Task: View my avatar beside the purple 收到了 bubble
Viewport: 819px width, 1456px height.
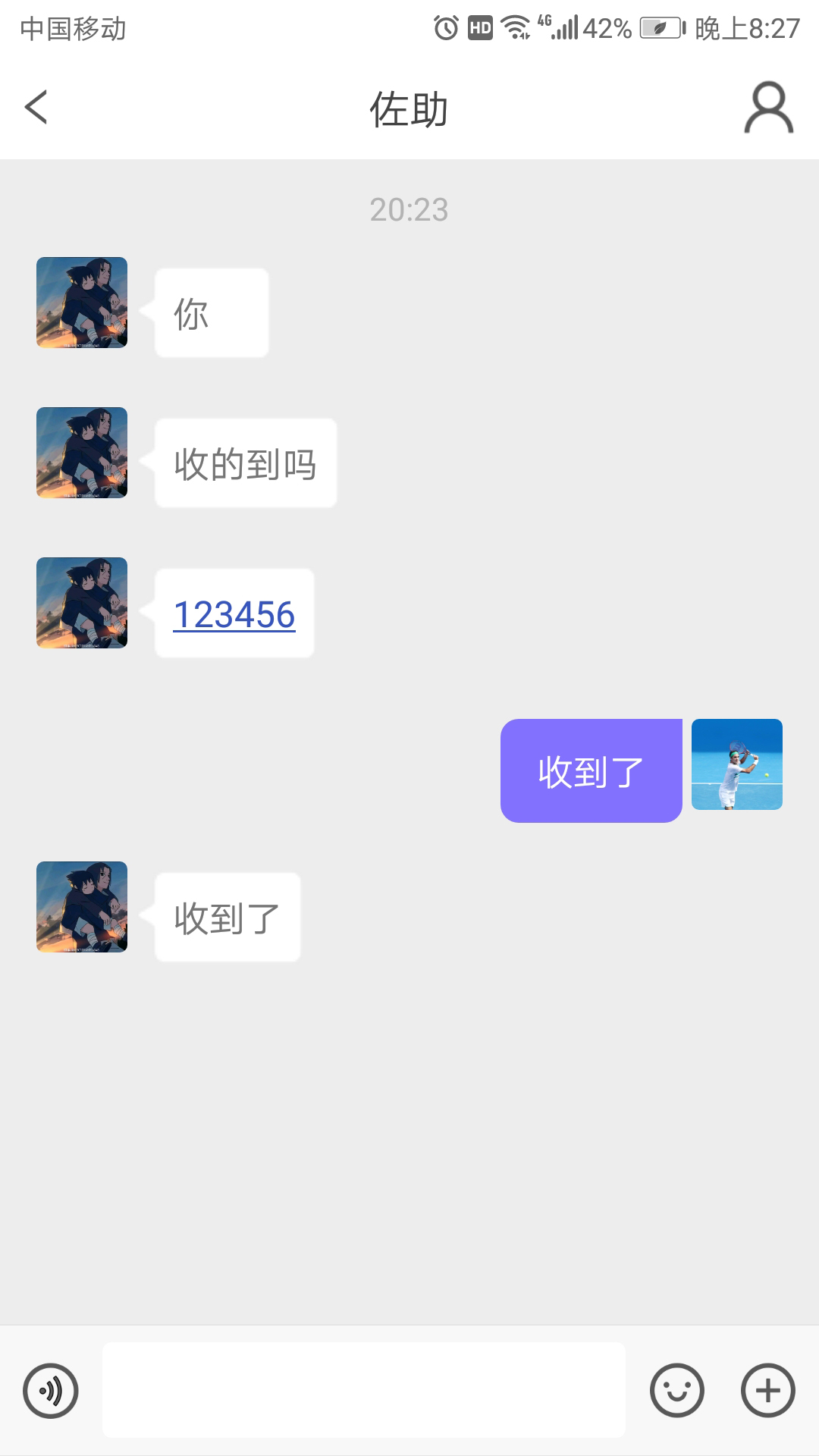Action: click(736, 764)
